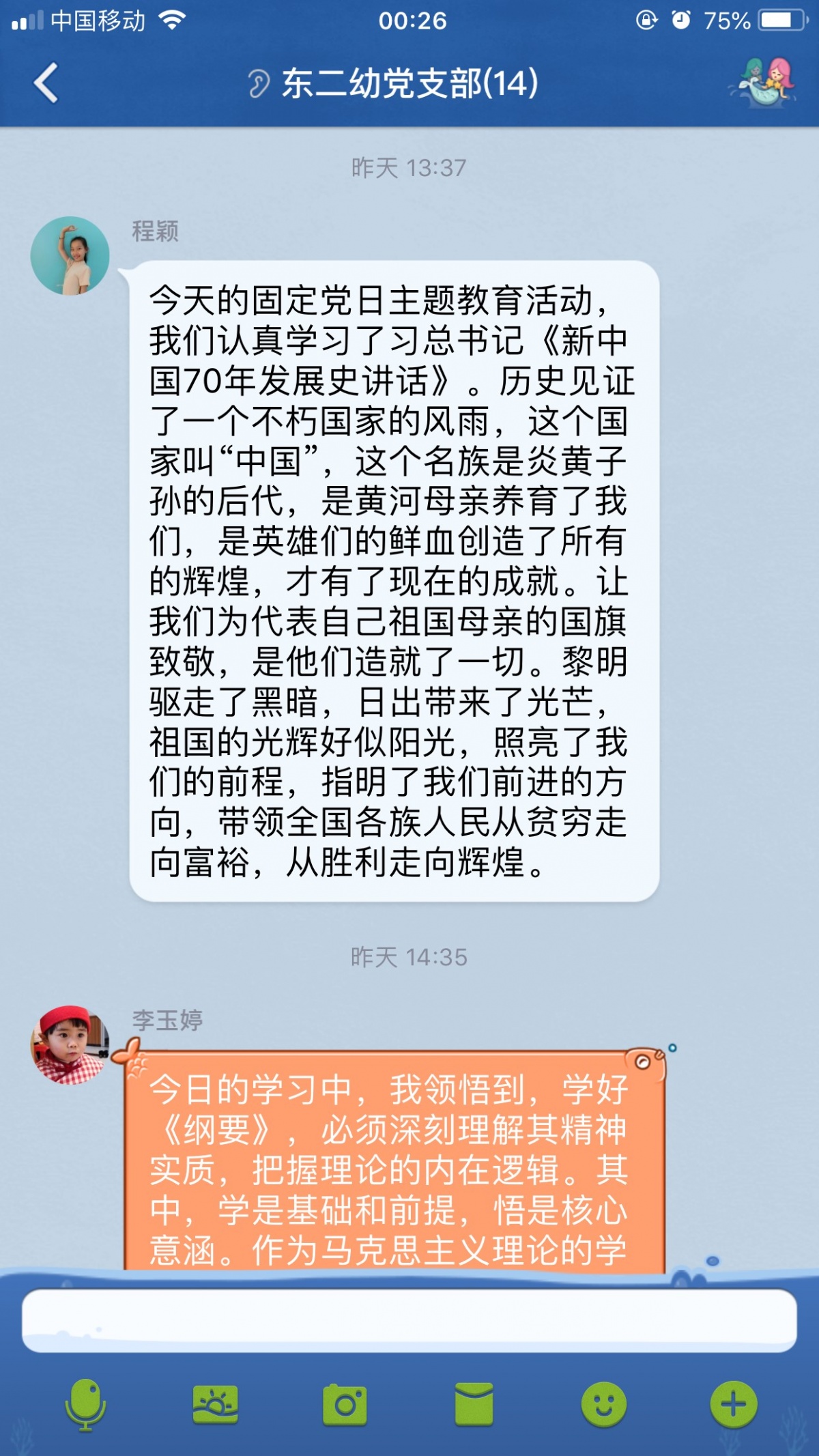Tap the microphone voice input icon
Image resolution: width=819 pixels, height=1456 pixels.
click(85, 1405)
